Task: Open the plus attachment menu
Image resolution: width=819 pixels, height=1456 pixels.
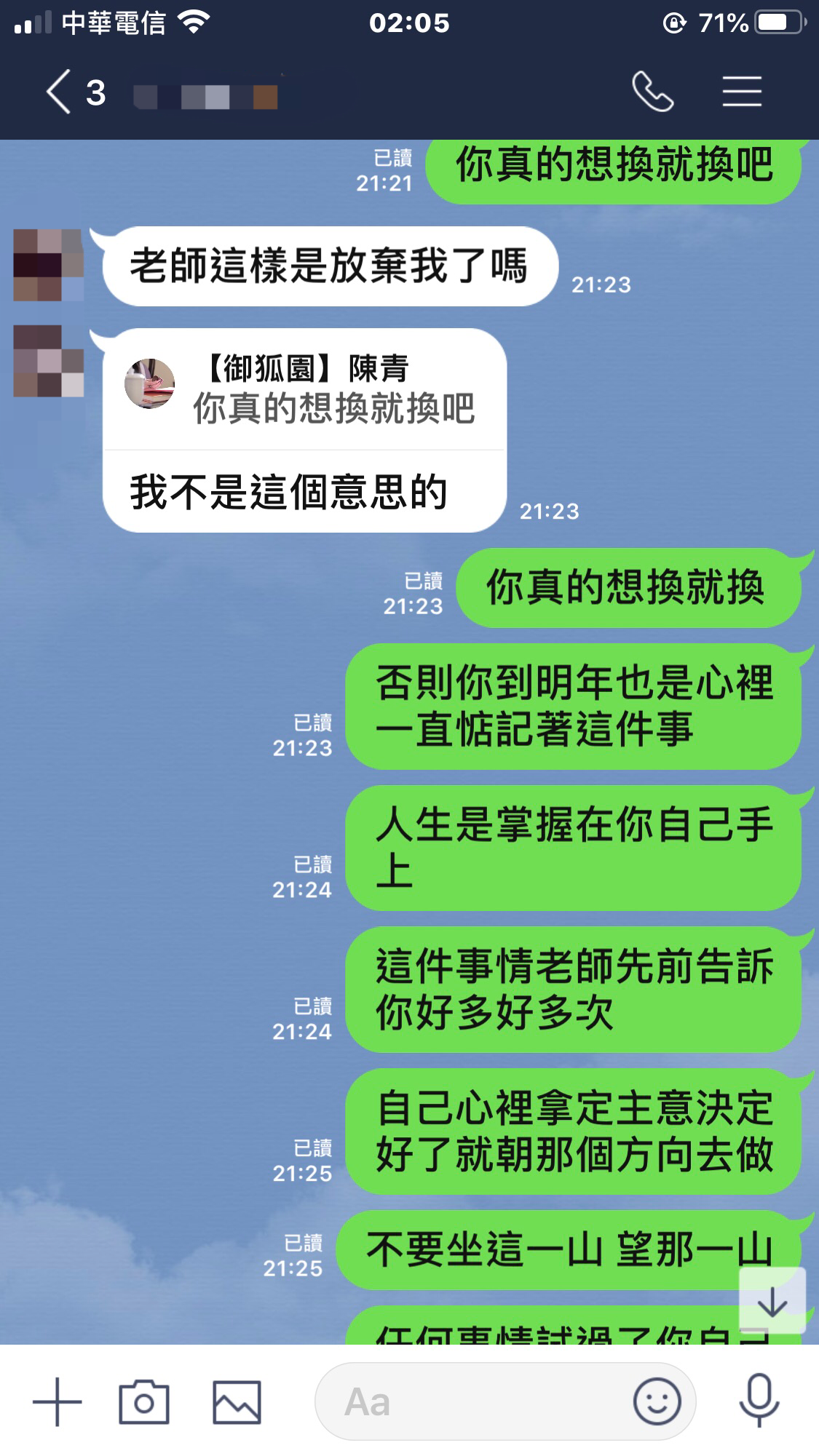Action: coord(58,1401)
